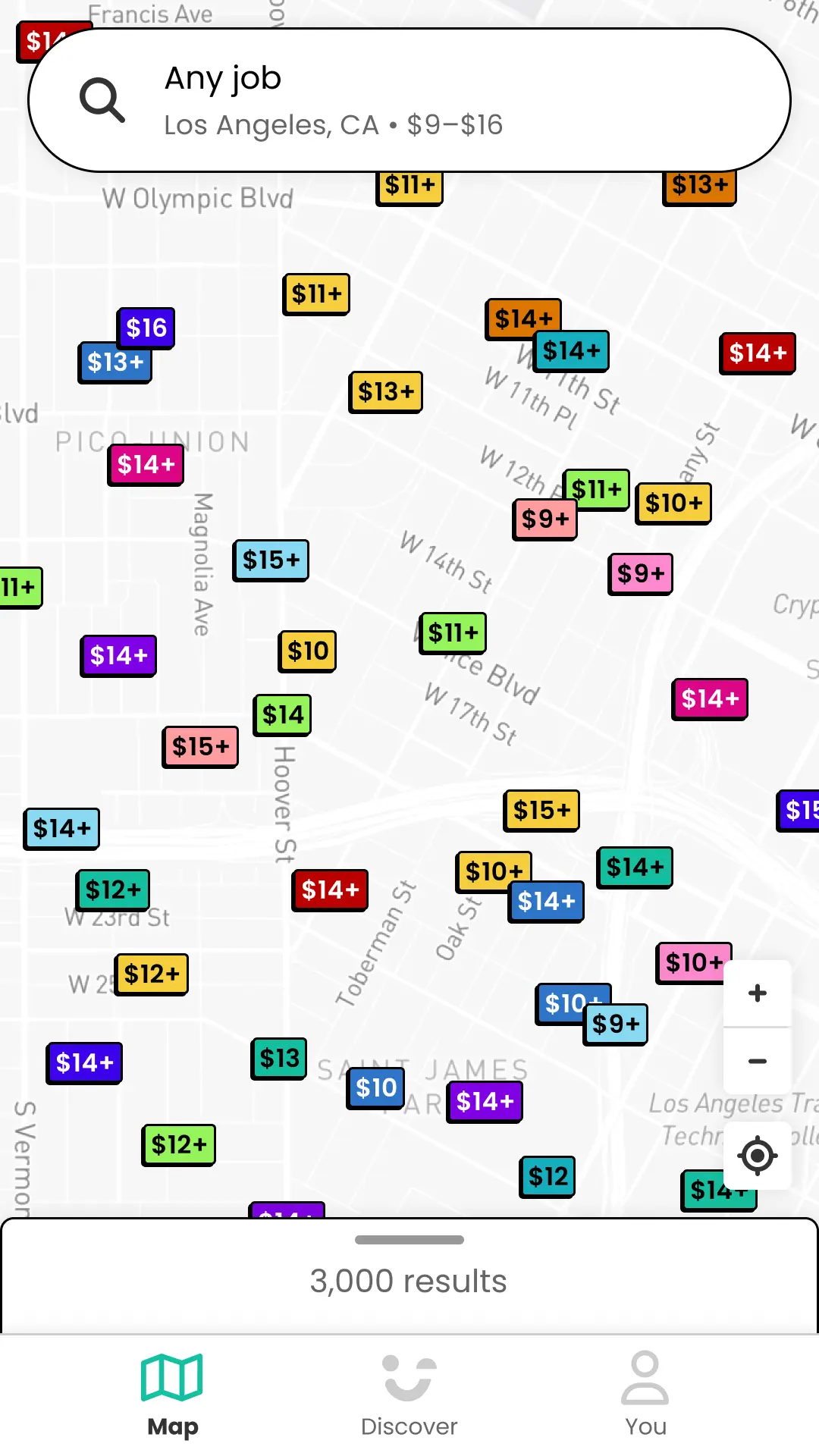The height and width of the screenshot is (1456, 819).
Task: Zoom in on the map
Action: (757, 993)
